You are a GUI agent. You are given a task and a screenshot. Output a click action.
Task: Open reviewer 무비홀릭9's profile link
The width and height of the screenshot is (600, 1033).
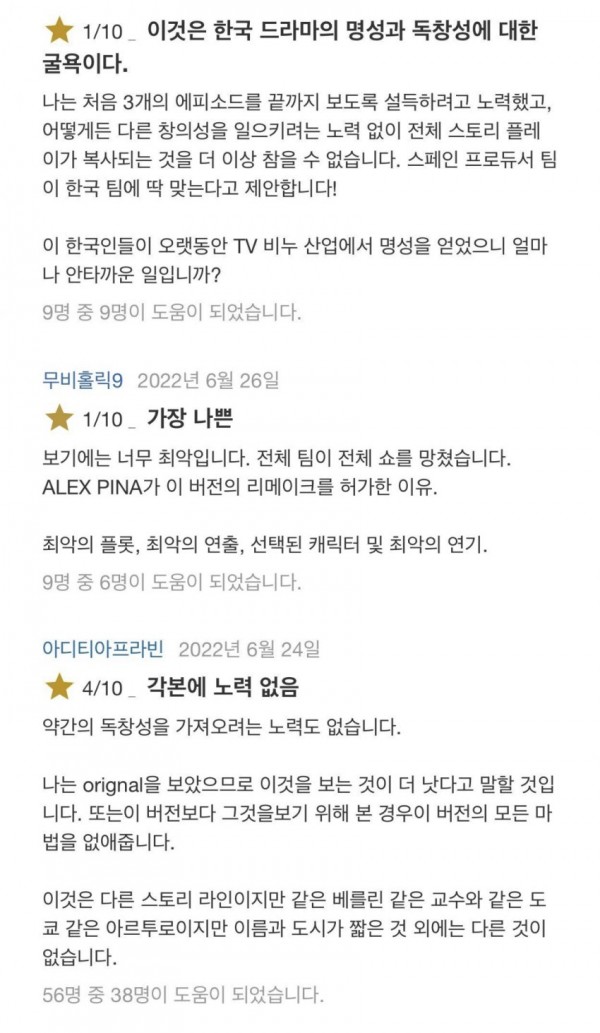click(x=82, y=380)
